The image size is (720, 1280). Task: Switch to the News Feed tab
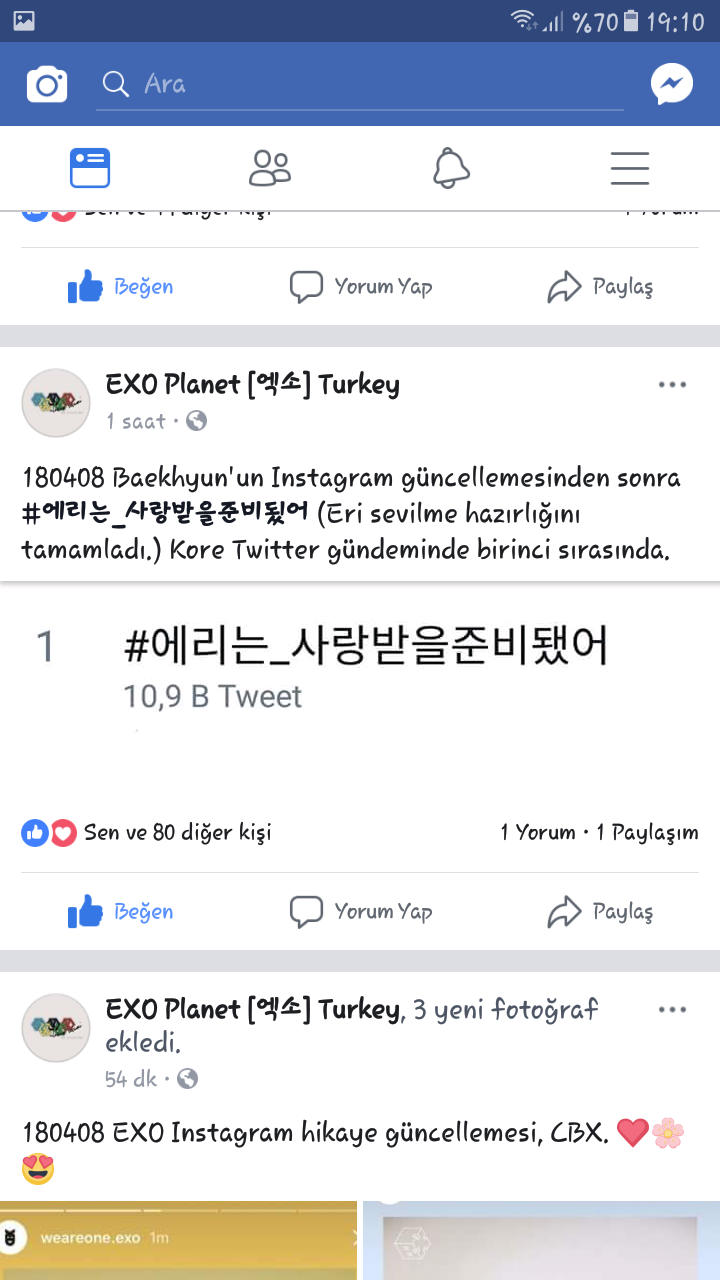pyautogui.click(x=90, y=168)
